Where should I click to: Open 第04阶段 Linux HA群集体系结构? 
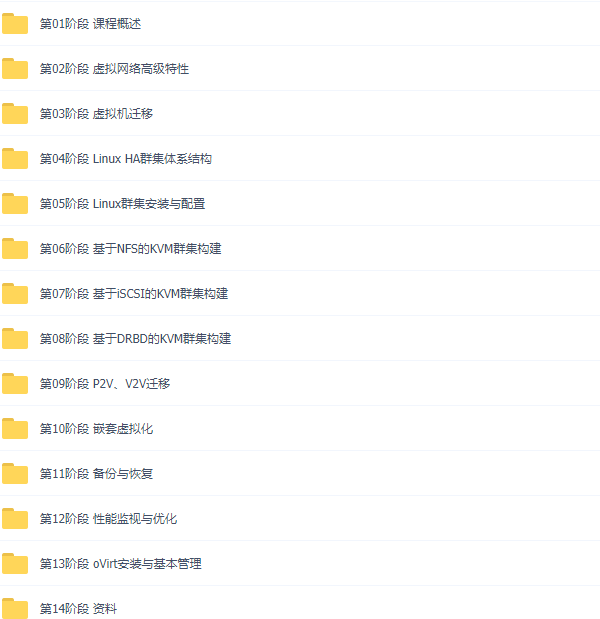click(x=125, y=159)
